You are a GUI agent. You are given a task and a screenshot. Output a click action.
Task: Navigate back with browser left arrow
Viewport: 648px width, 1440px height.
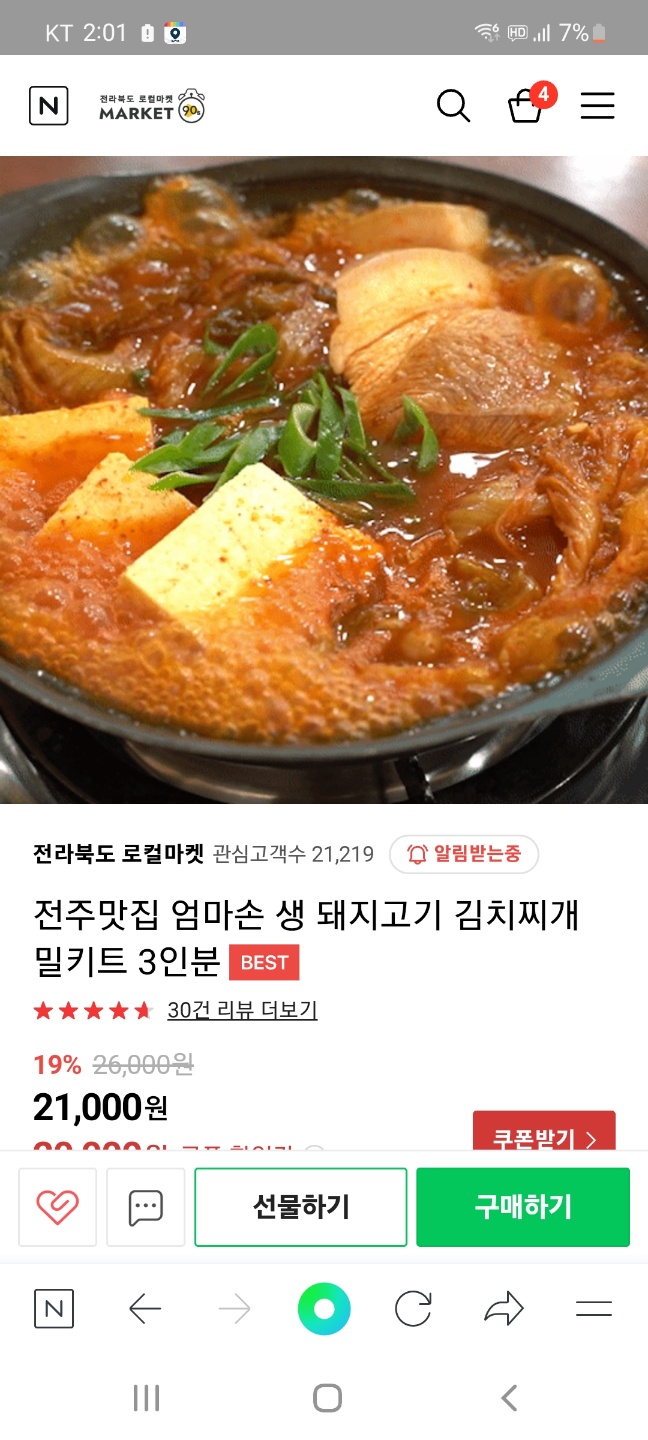pos(145,1309)
